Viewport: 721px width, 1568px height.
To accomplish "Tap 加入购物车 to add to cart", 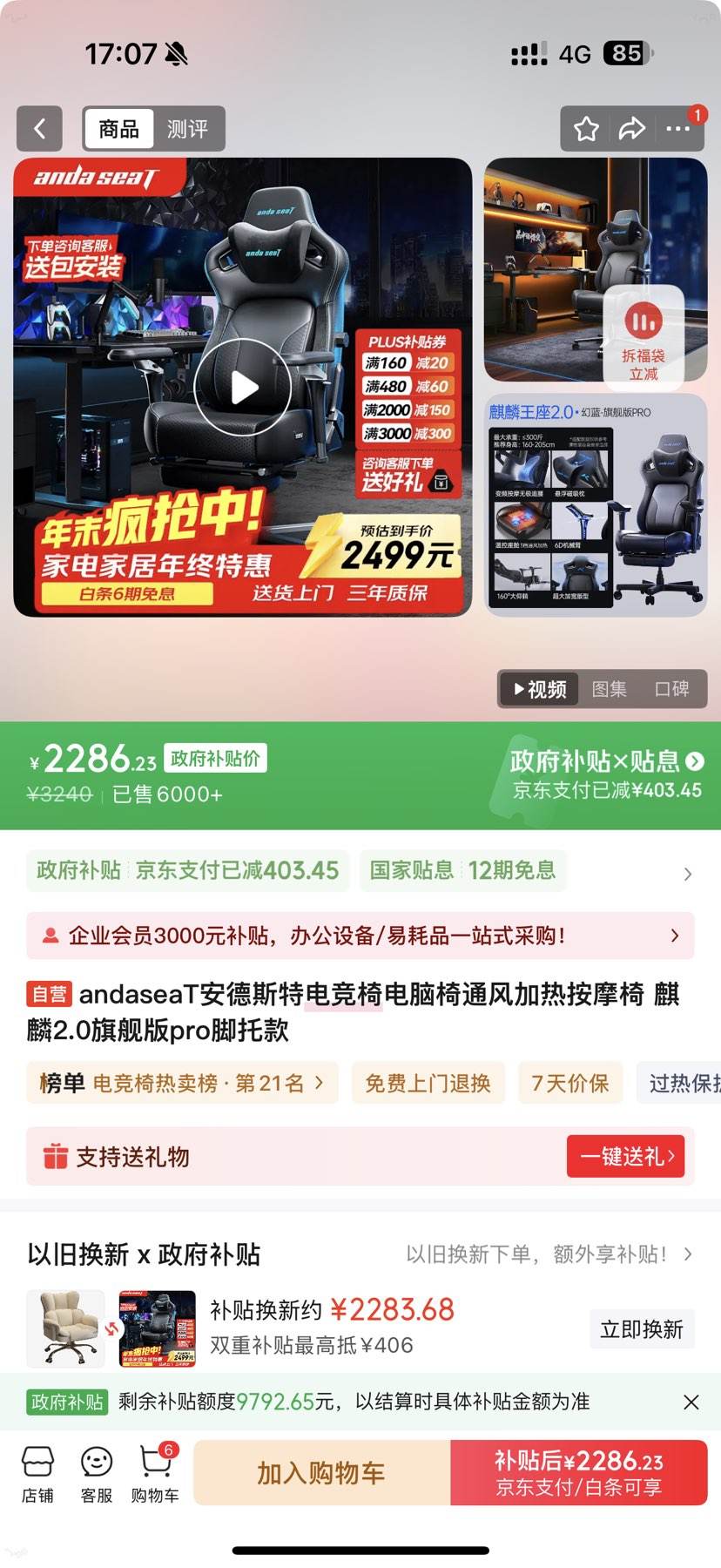I will point(322,1472).
